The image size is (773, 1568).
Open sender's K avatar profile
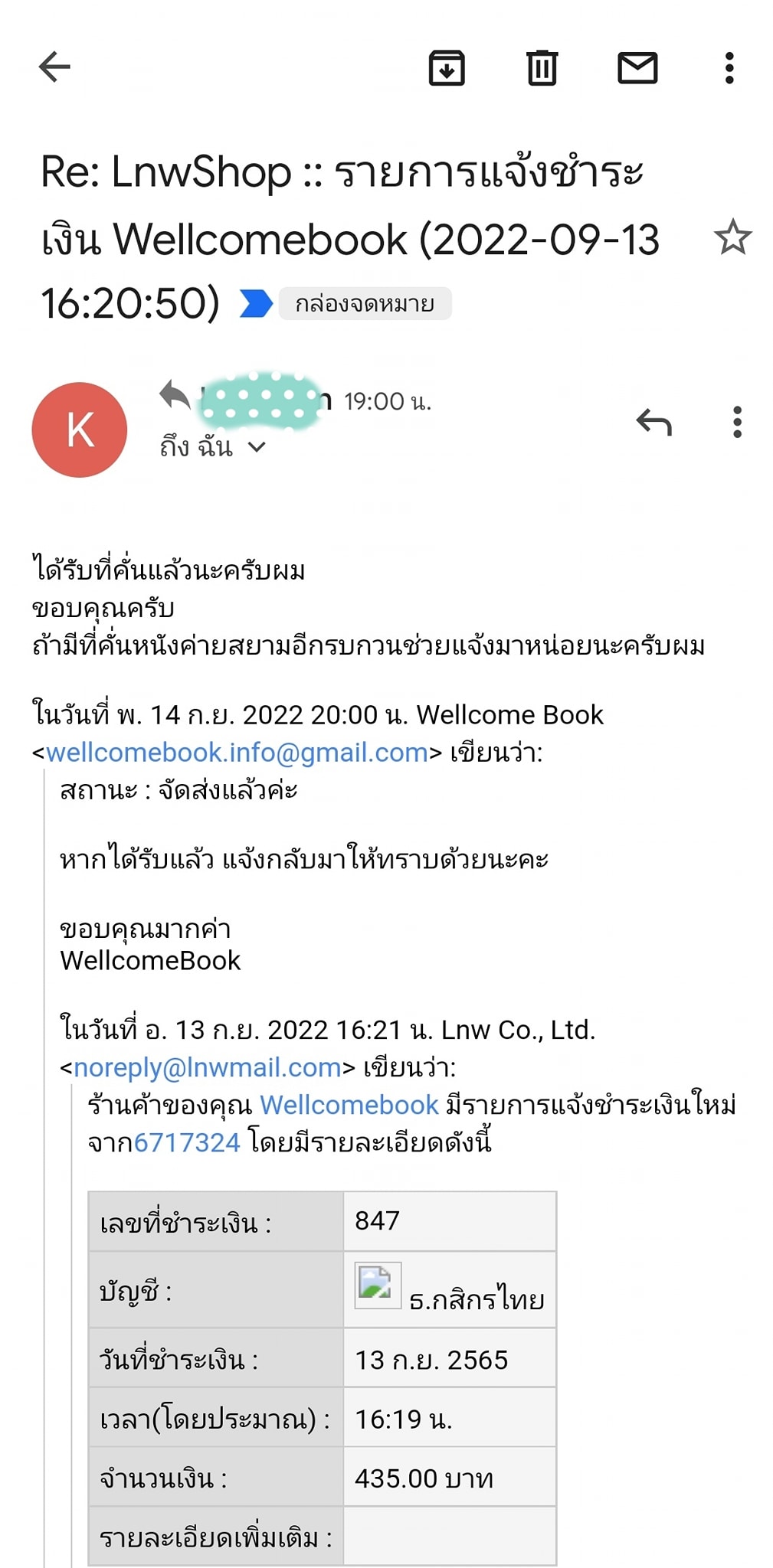80,430
